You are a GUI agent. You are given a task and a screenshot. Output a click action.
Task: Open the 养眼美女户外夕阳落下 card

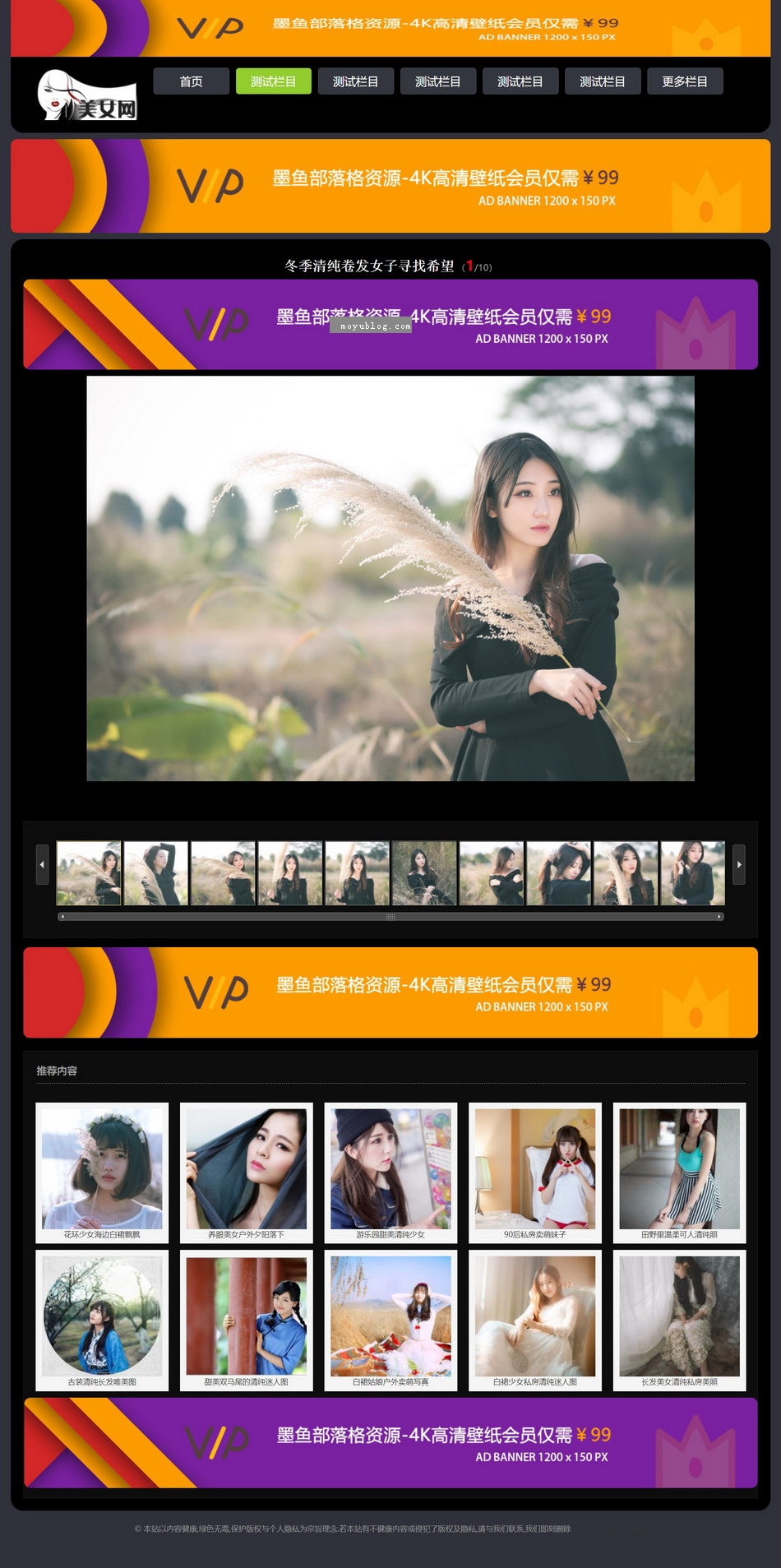point(246,1173)
